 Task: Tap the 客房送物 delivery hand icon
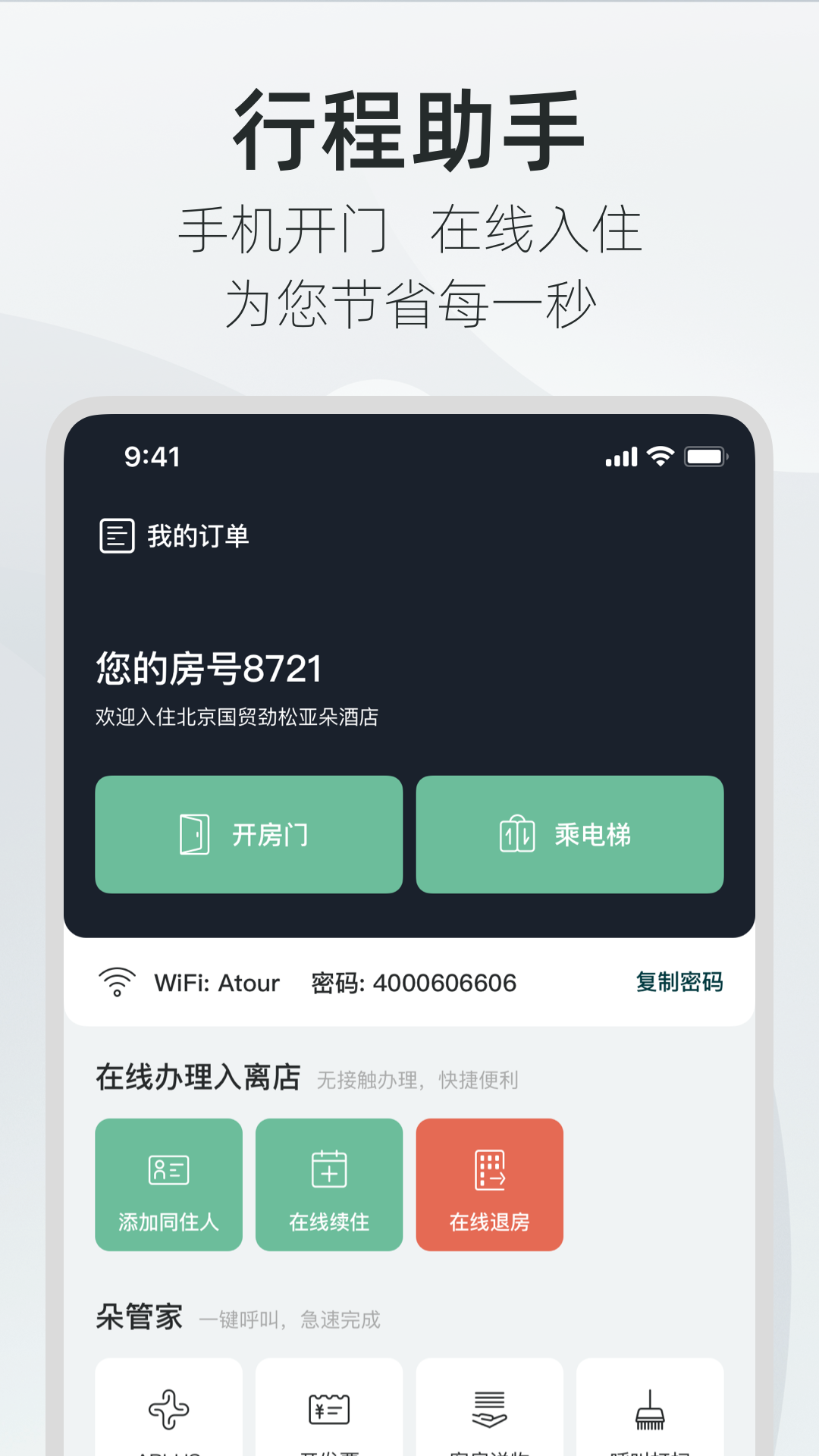[489, 1407]
